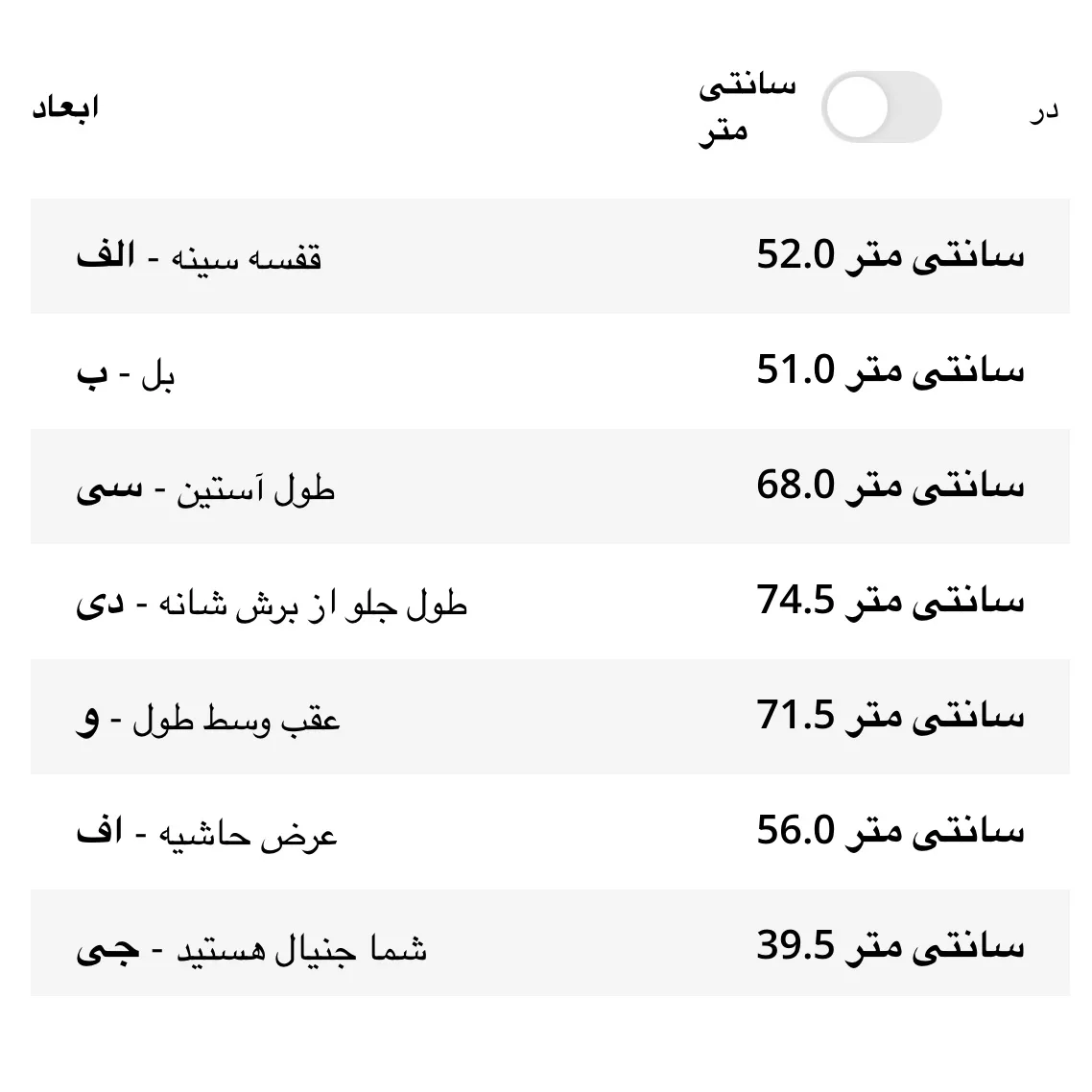Toggle the inch/centimeter unit switch
Screen dimensions: 1092x1092
click(x=881, y=107)
